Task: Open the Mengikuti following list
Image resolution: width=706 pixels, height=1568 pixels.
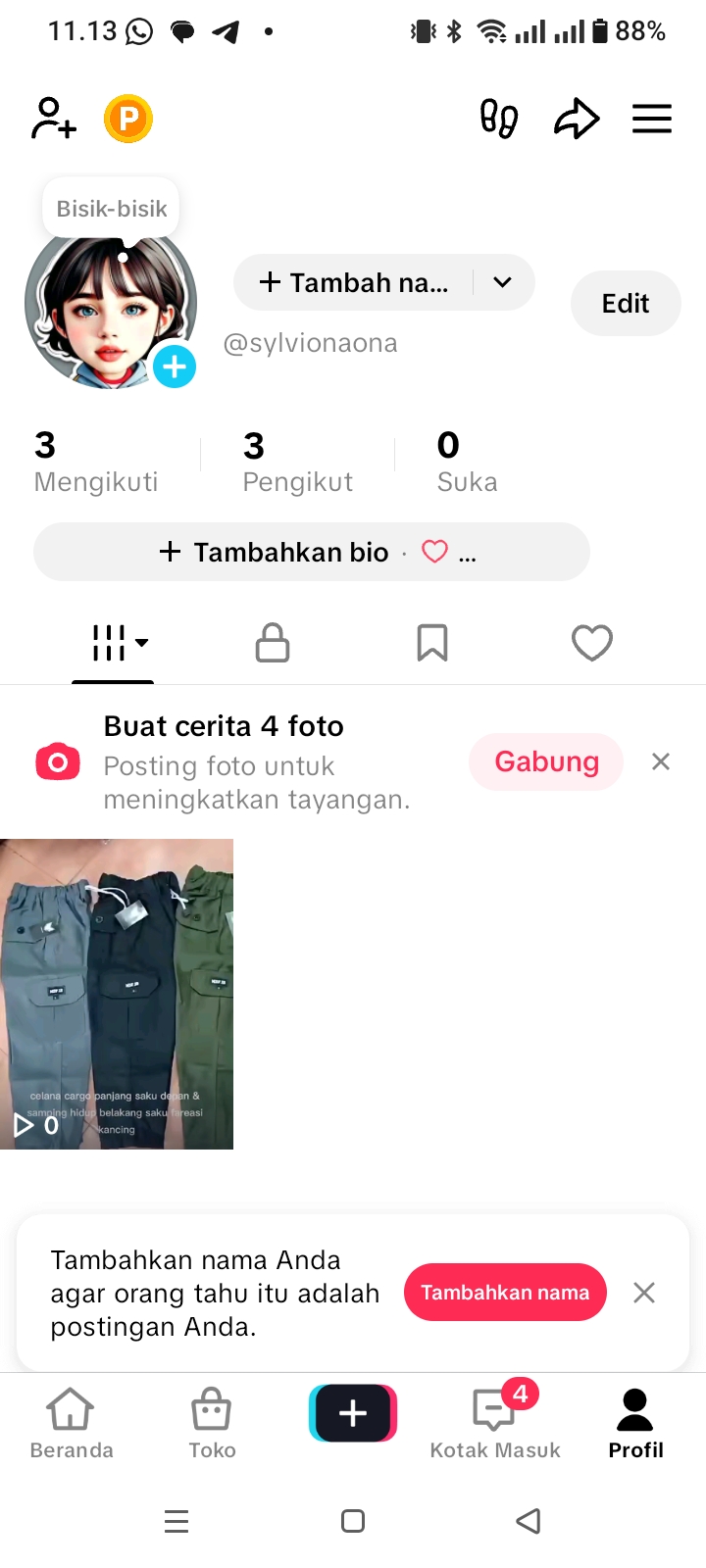Action: [x=95, y=462]
